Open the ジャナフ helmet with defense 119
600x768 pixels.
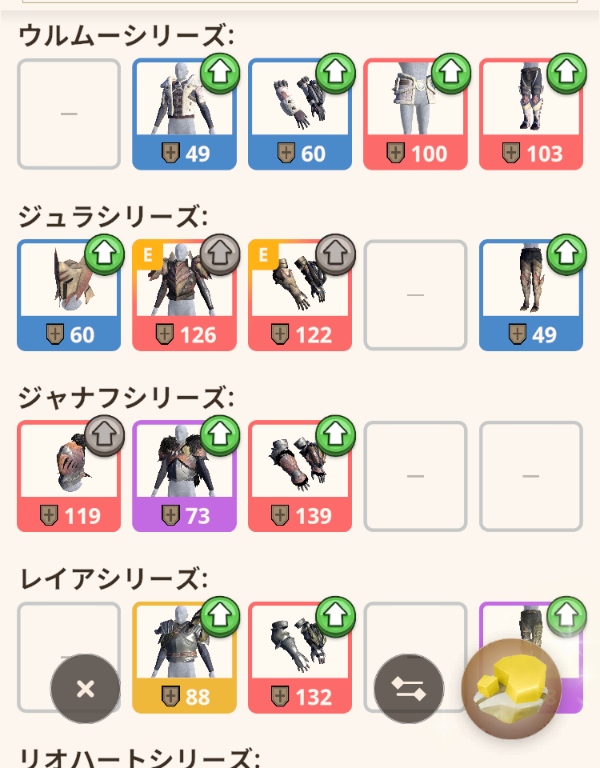pos(68,476)
